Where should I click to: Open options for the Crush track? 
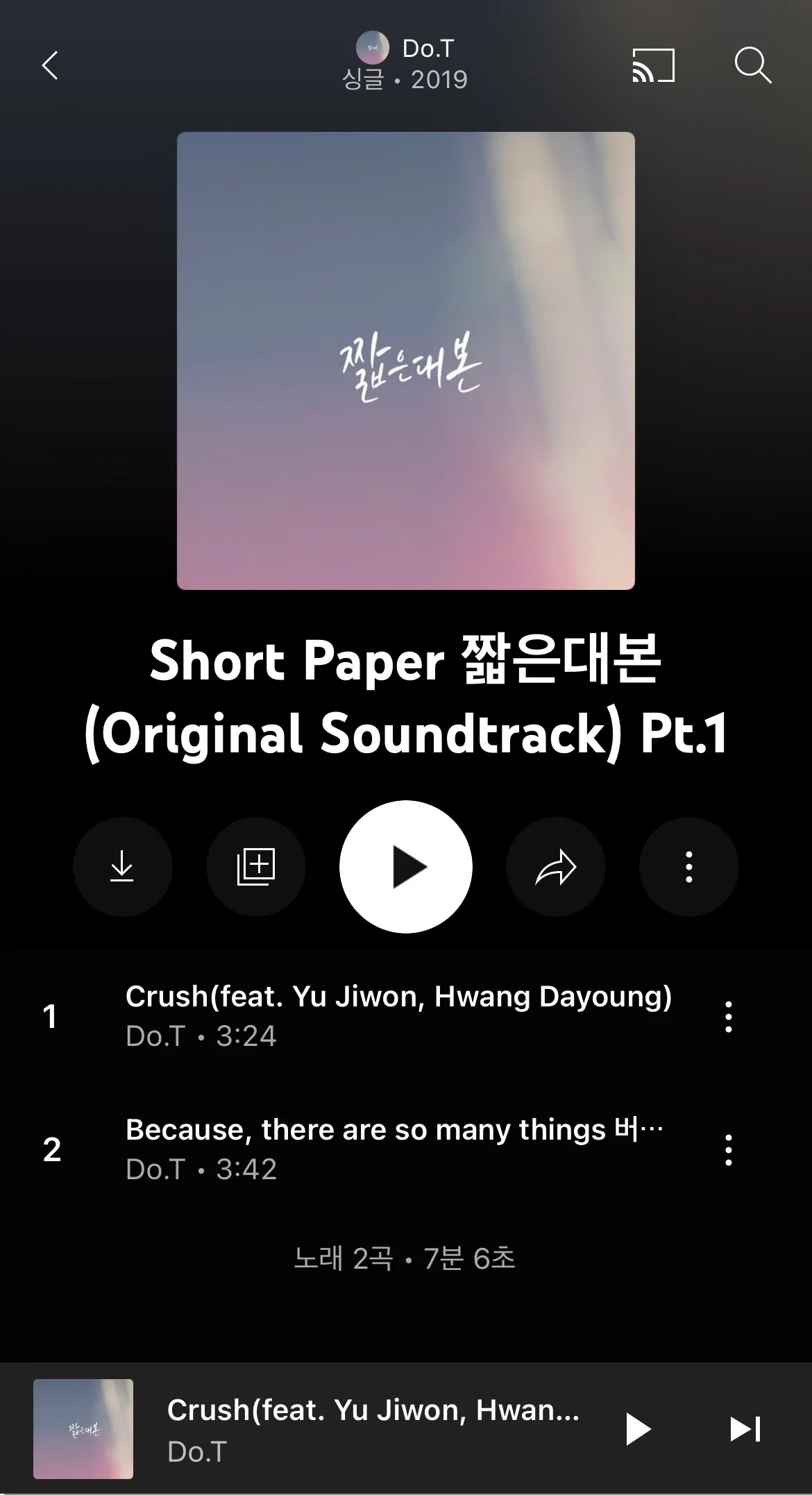point(727,1015)
